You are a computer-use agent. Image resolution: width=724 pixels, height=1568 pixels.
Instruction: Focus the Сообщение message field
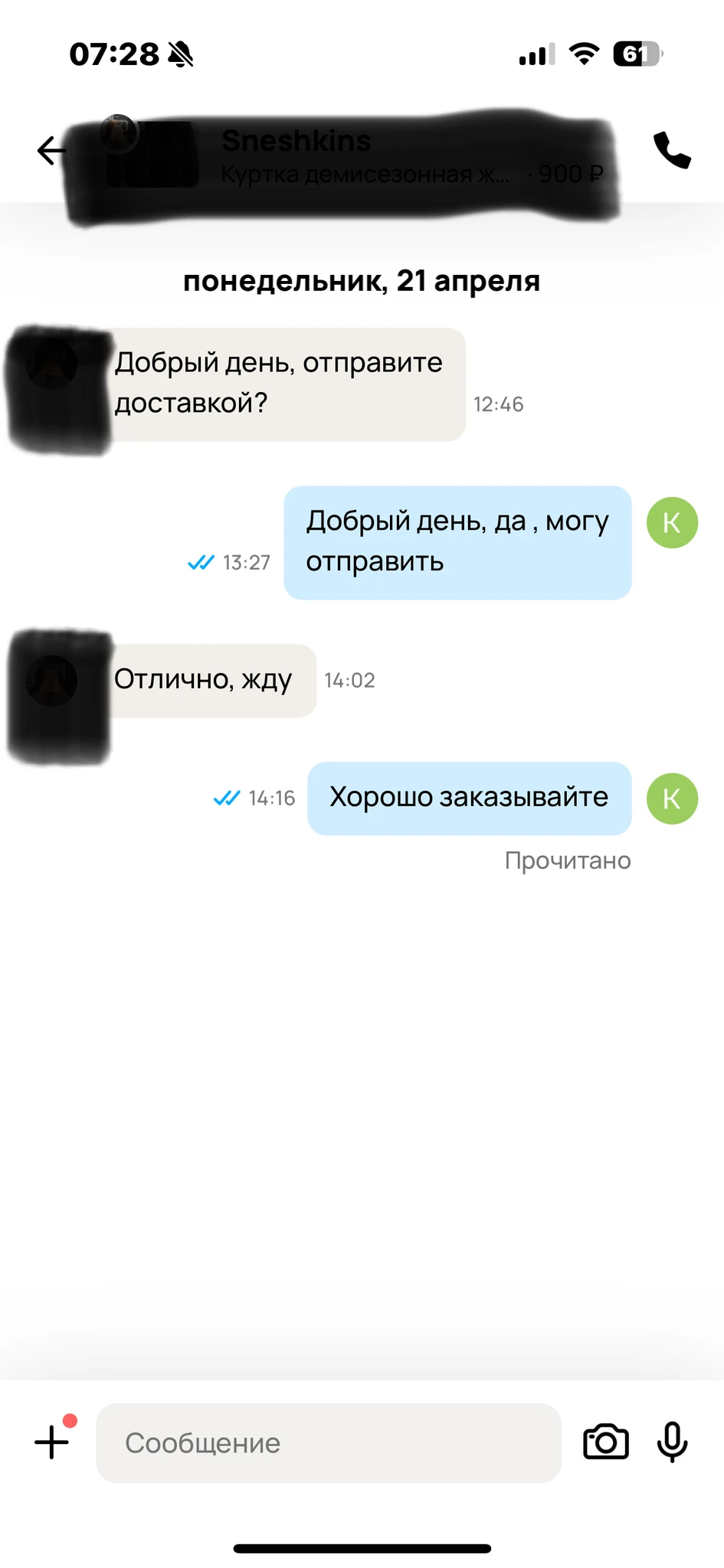[328, 1442]
